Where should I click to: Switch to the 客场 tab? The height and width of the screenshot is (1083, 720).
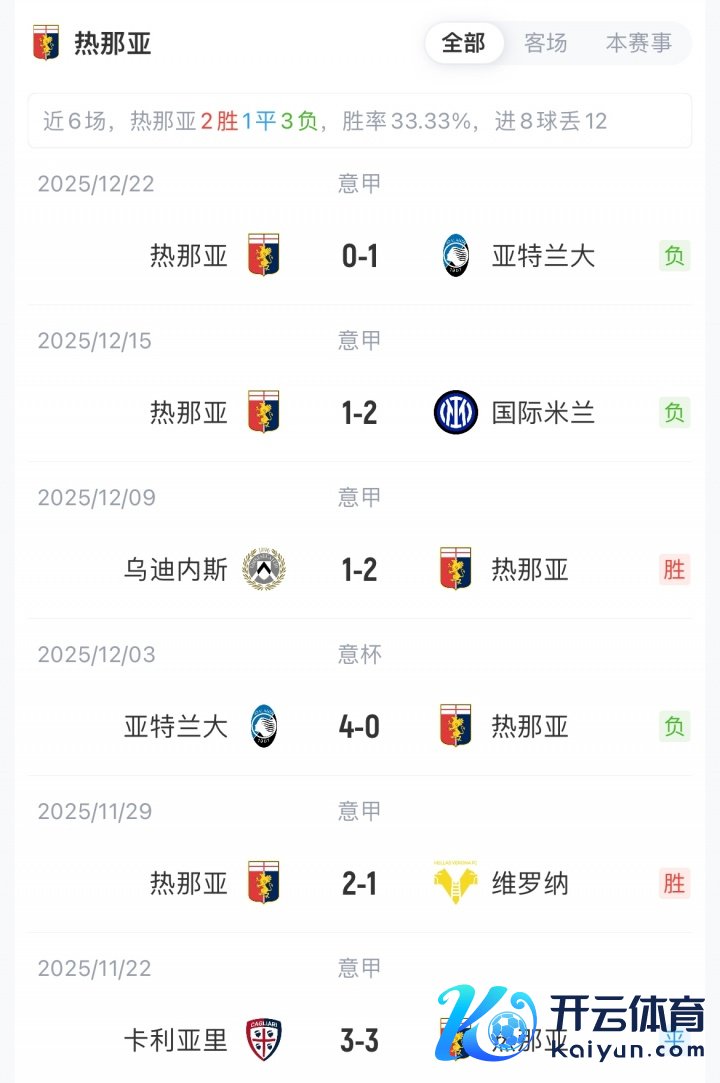coord(546,43)
